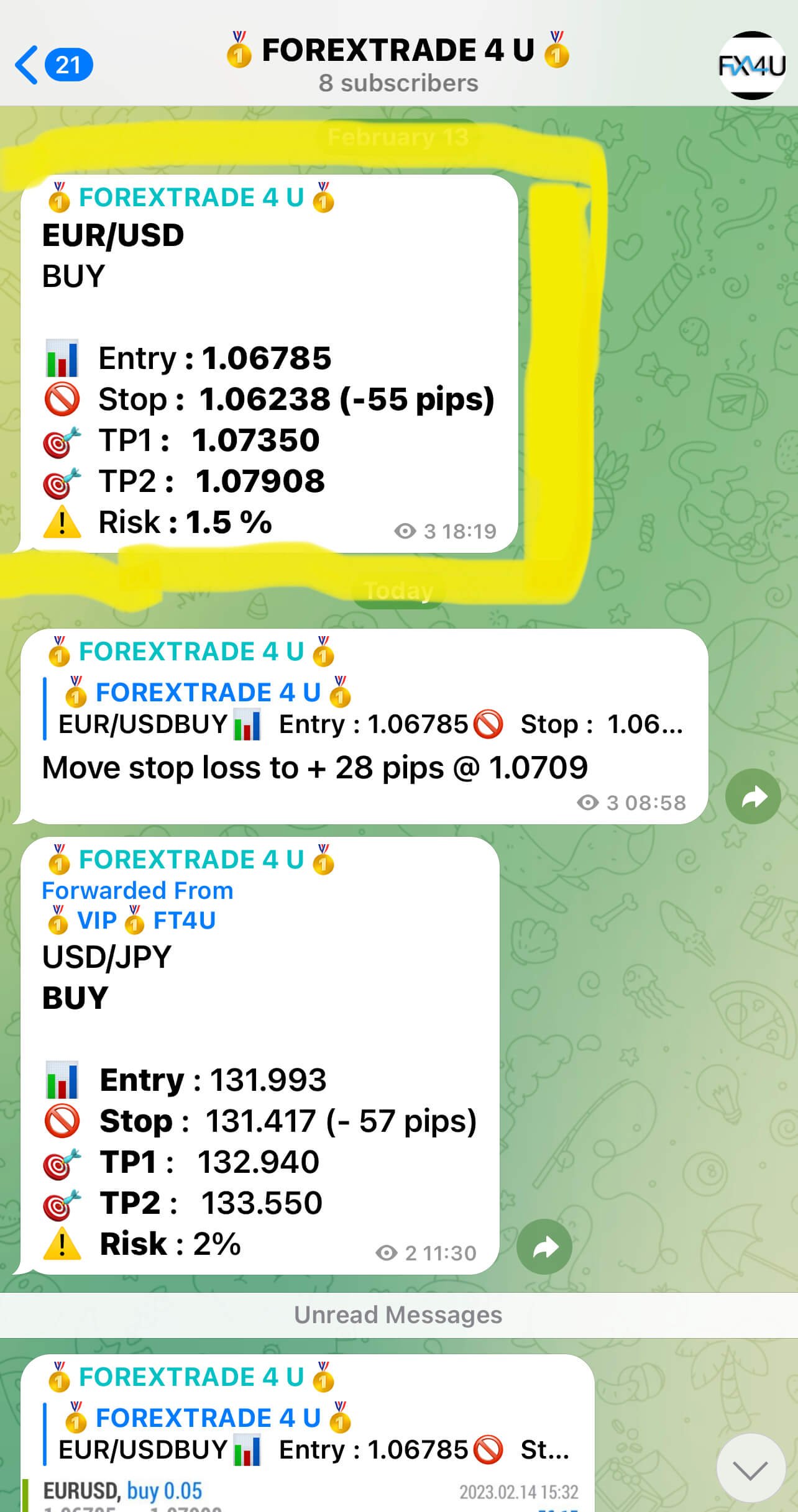The image size is (798, 1512).
Task: Jump to the latest messages
Action: tap(750, 1470)
